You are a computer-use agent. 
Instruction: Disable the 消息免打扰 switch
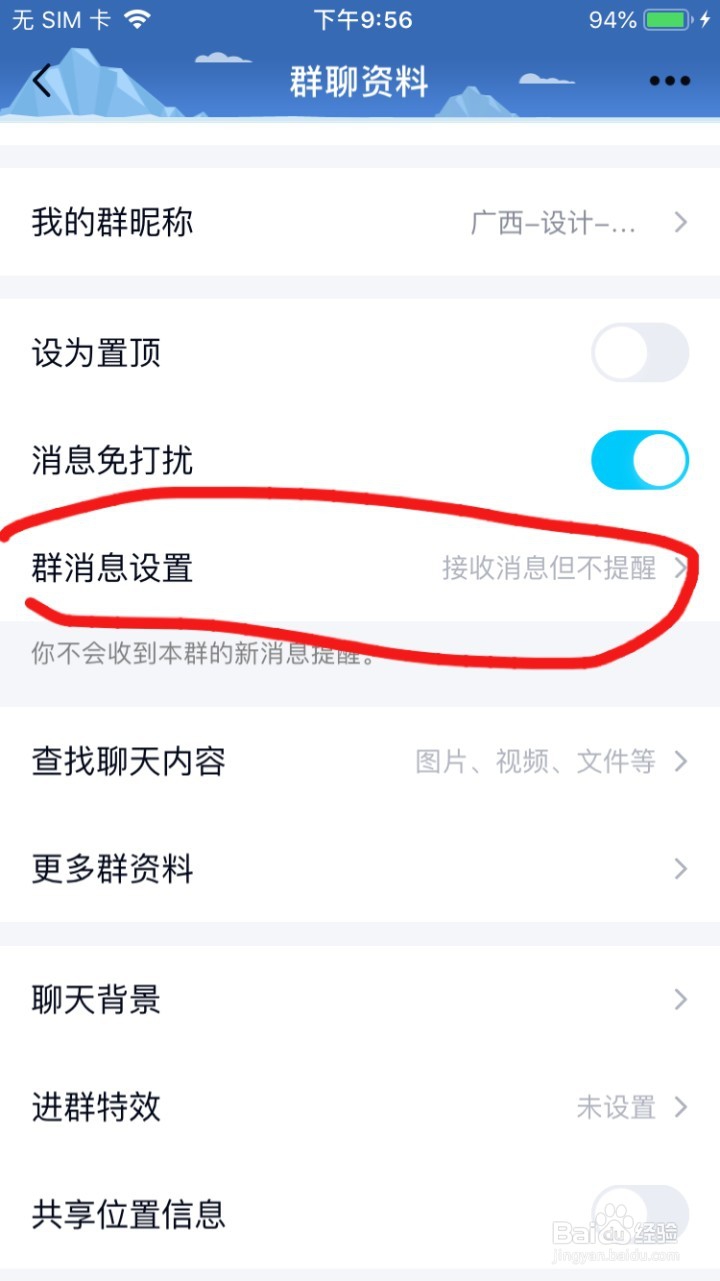(639, 460)
